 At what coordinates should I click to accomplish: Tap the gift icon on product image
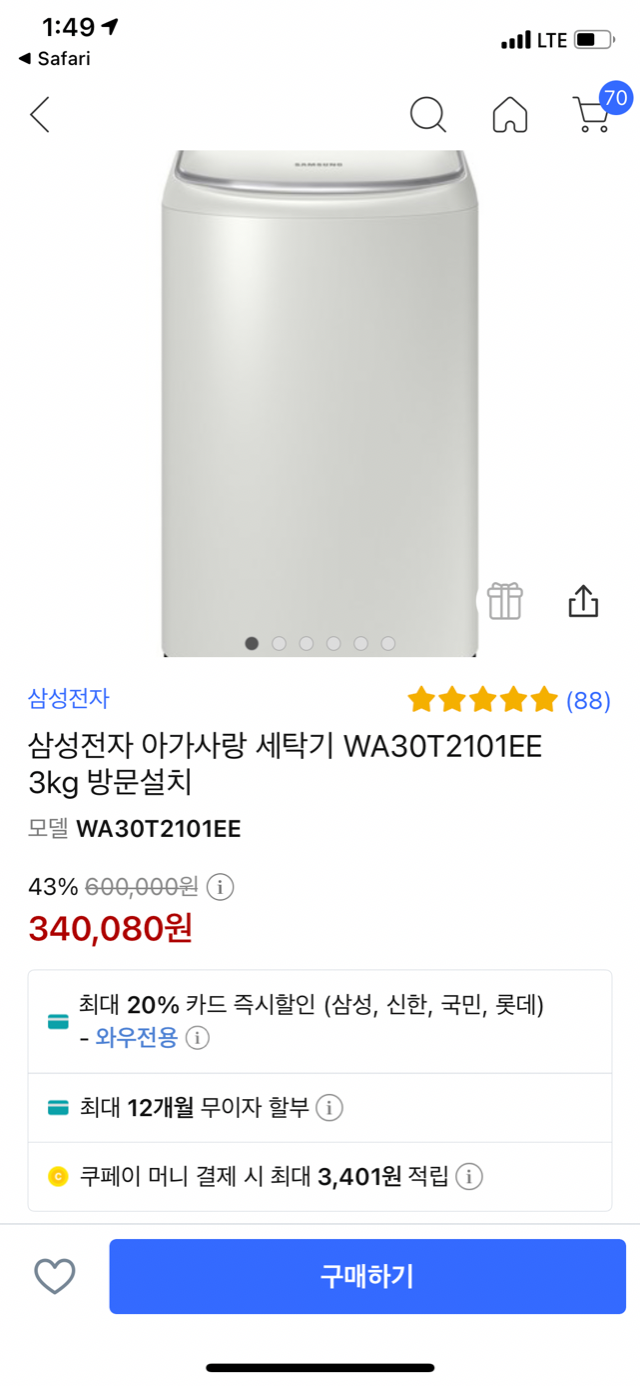505,601
